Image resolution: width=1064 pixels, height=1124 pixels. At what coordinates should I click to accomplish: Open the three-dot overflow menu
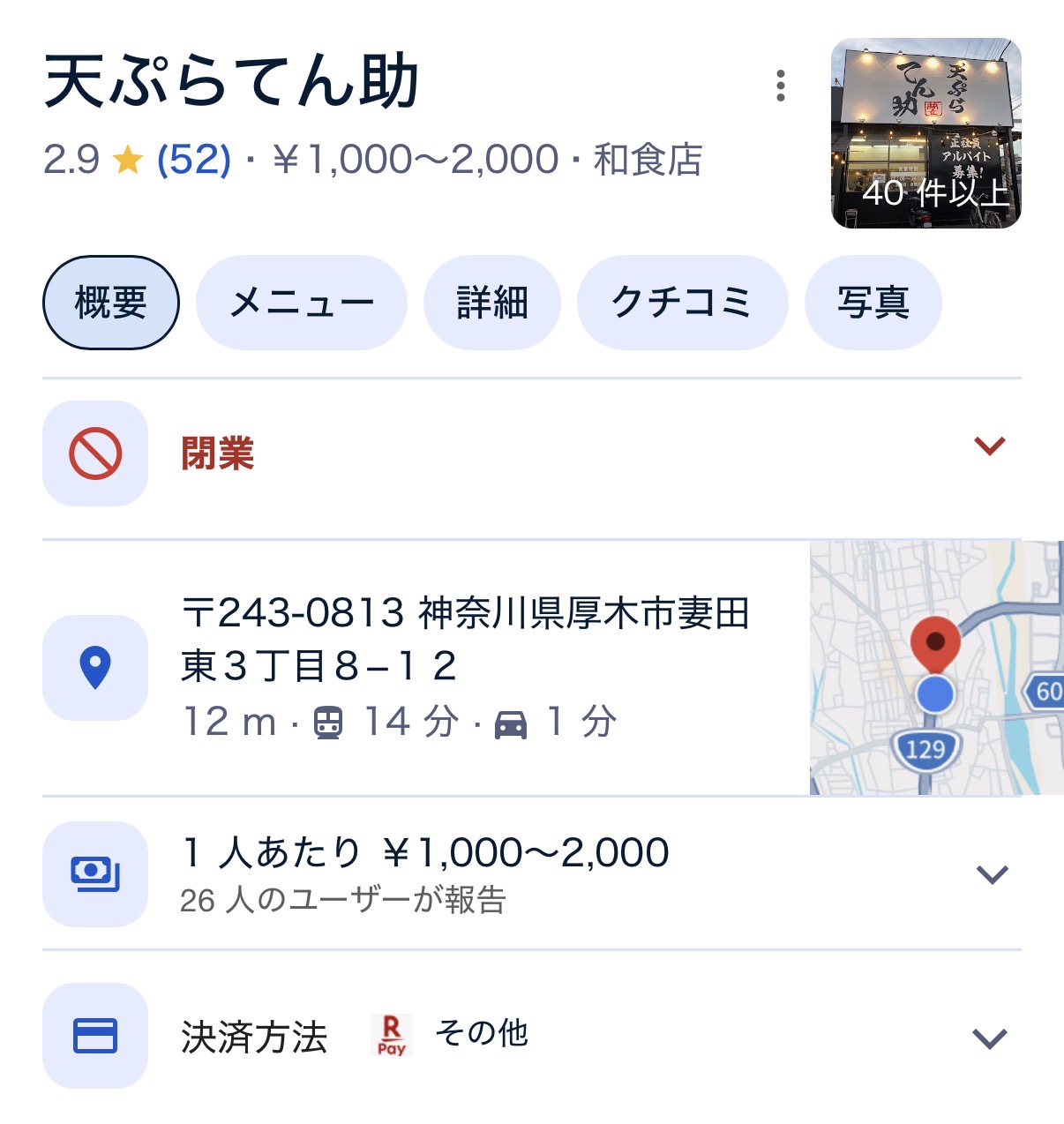[780, 86]
